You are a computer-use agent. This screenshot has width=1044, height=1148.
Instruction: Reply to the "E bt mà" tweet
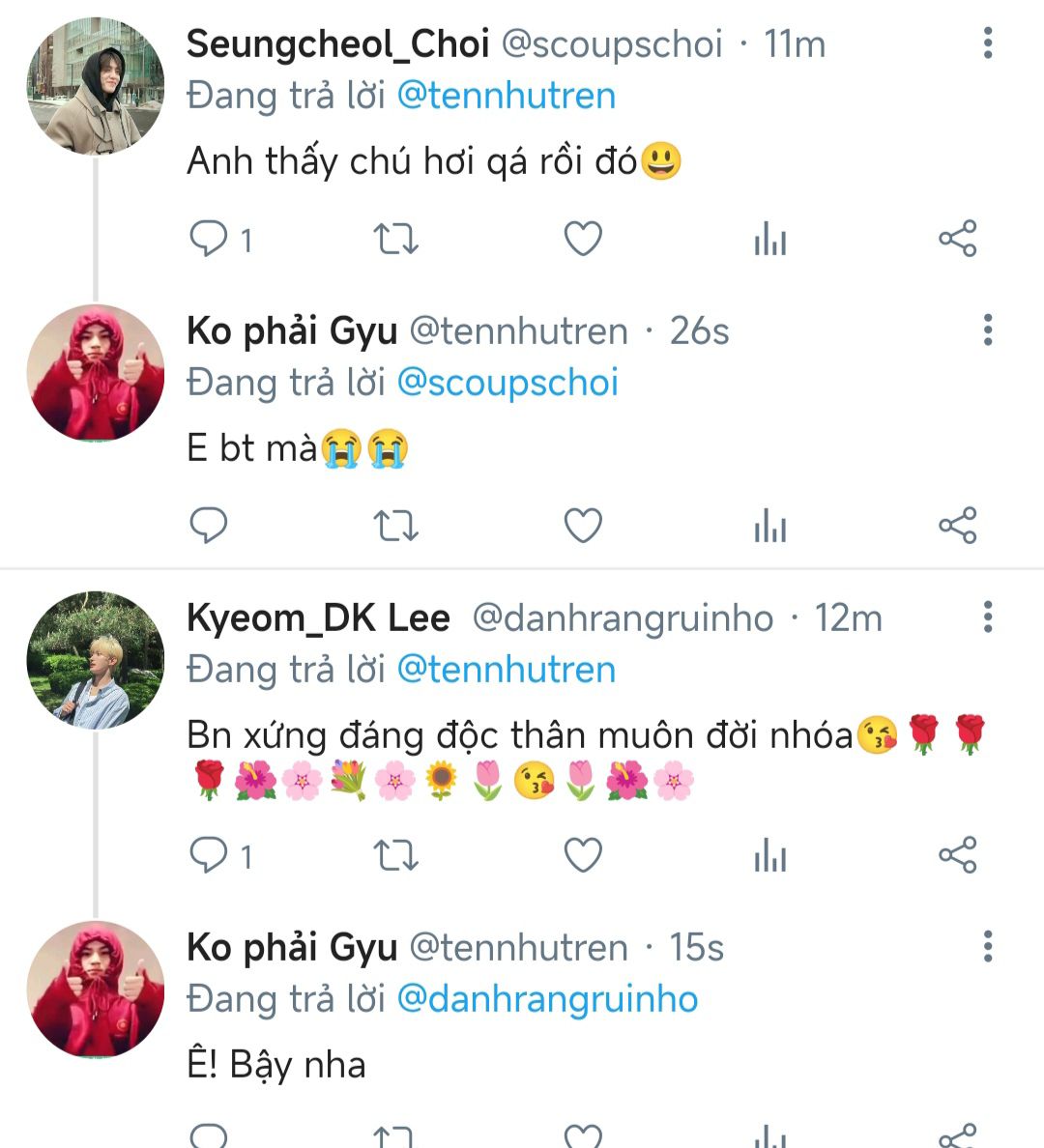click(209, 526)
